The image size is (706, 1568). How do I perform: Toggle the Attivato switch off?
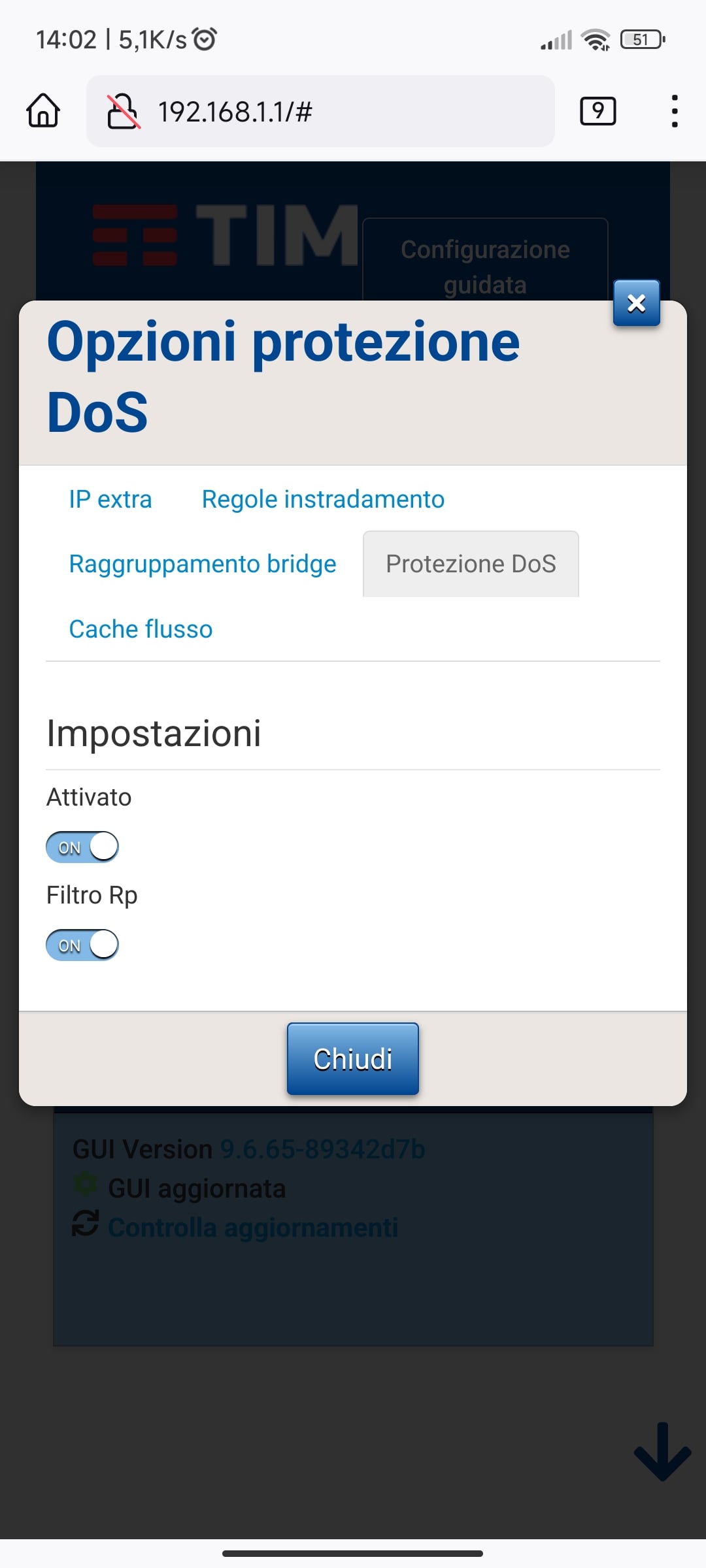[82, 847]
